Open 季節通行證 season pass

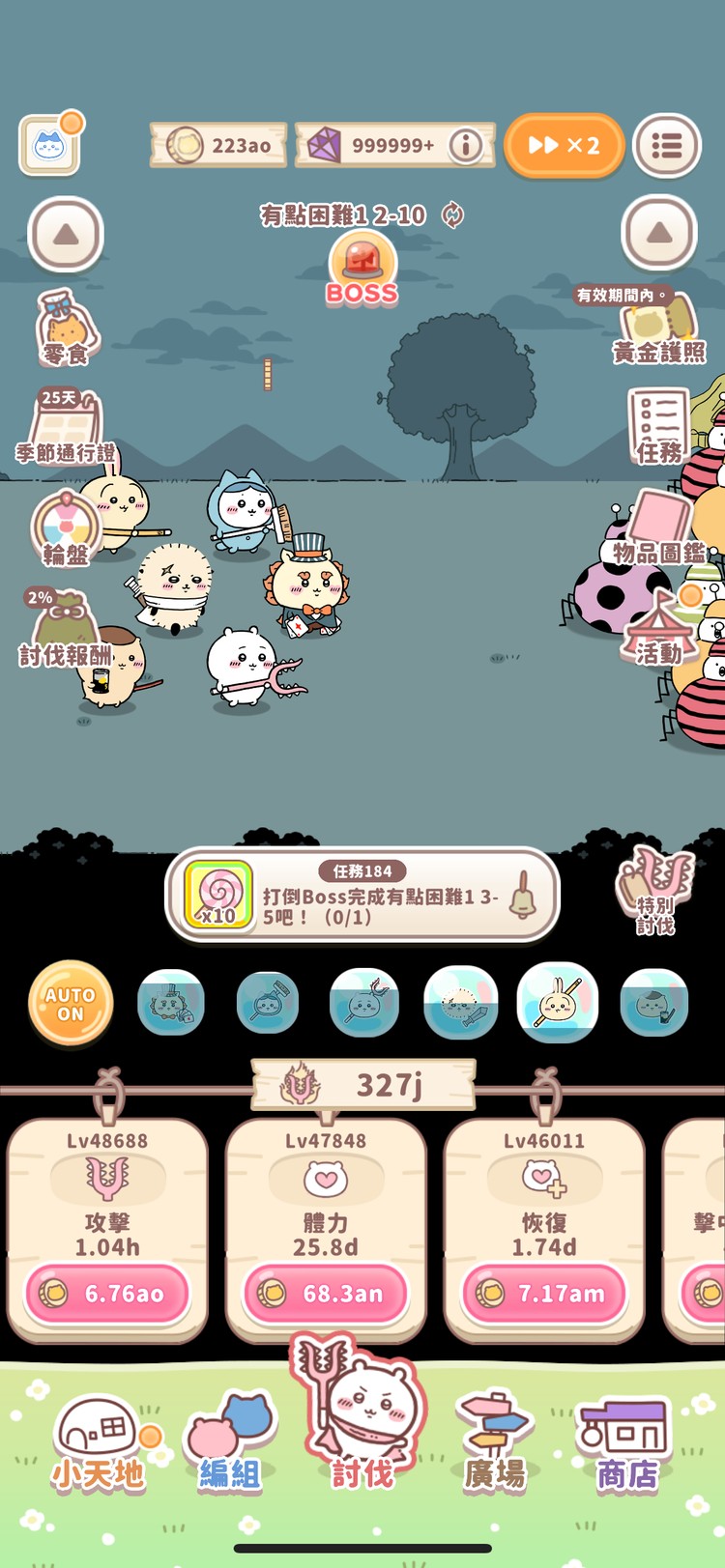coord(64,427)
